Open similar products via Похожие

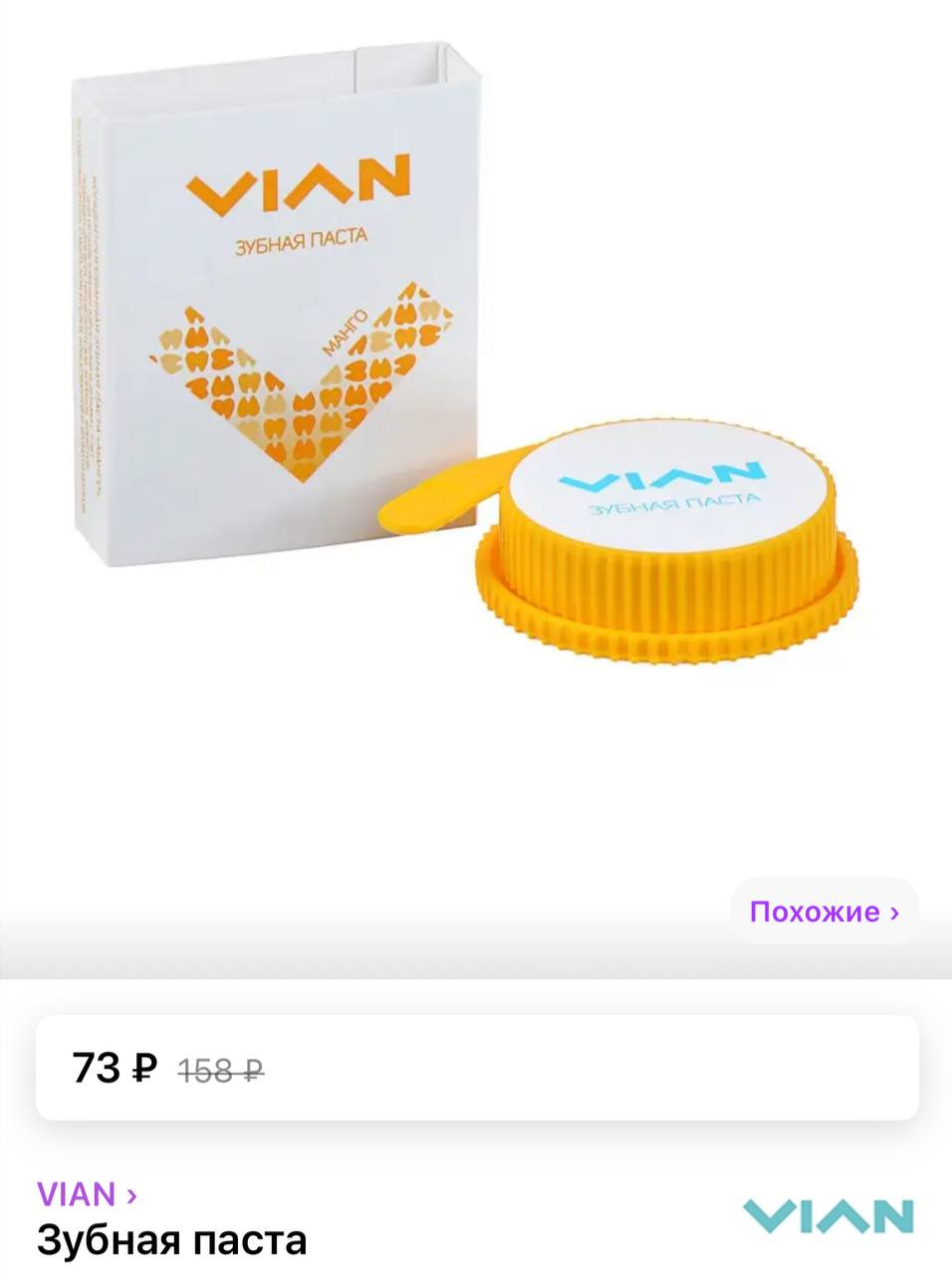click(x=824, y=911)
